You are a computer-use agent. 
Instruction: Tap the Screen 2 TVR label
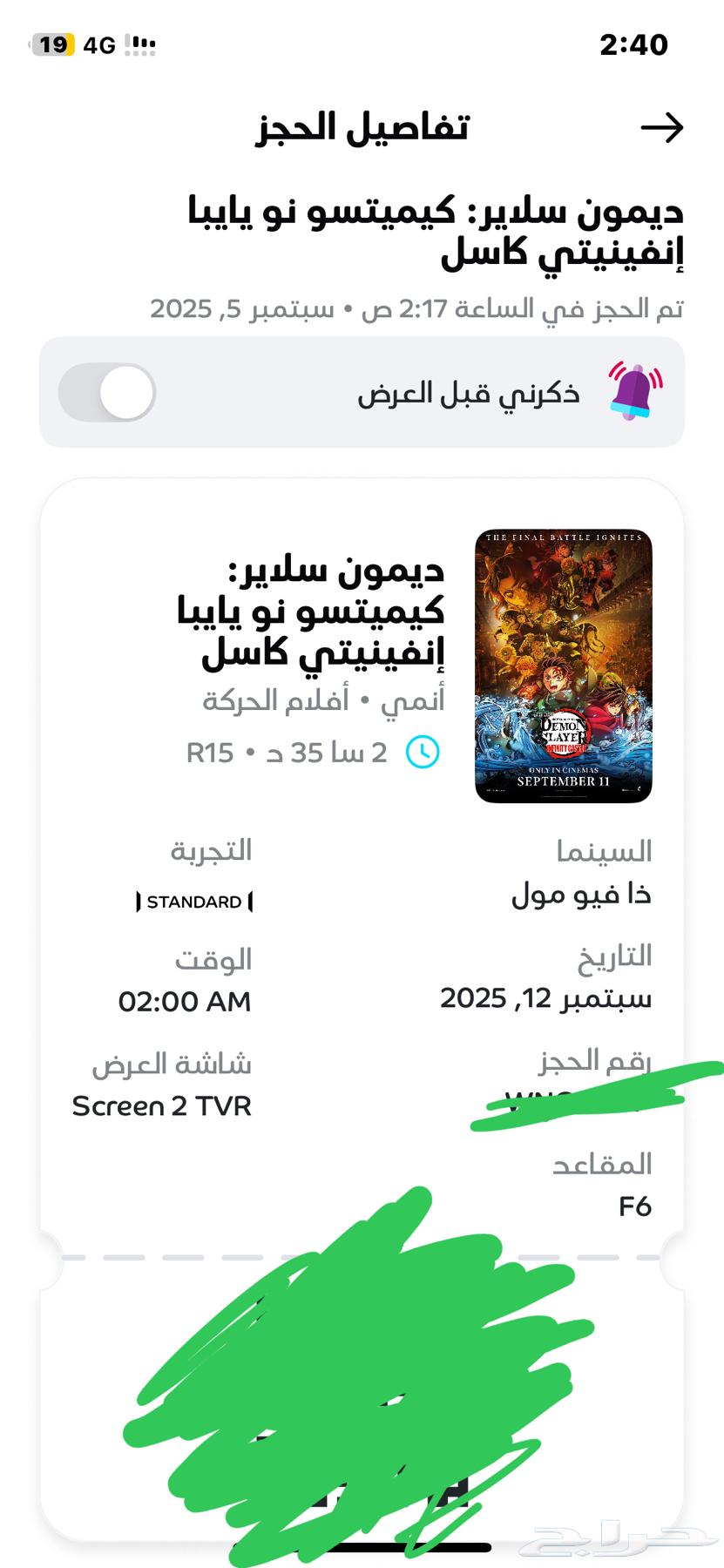[x=161, y=1105]
